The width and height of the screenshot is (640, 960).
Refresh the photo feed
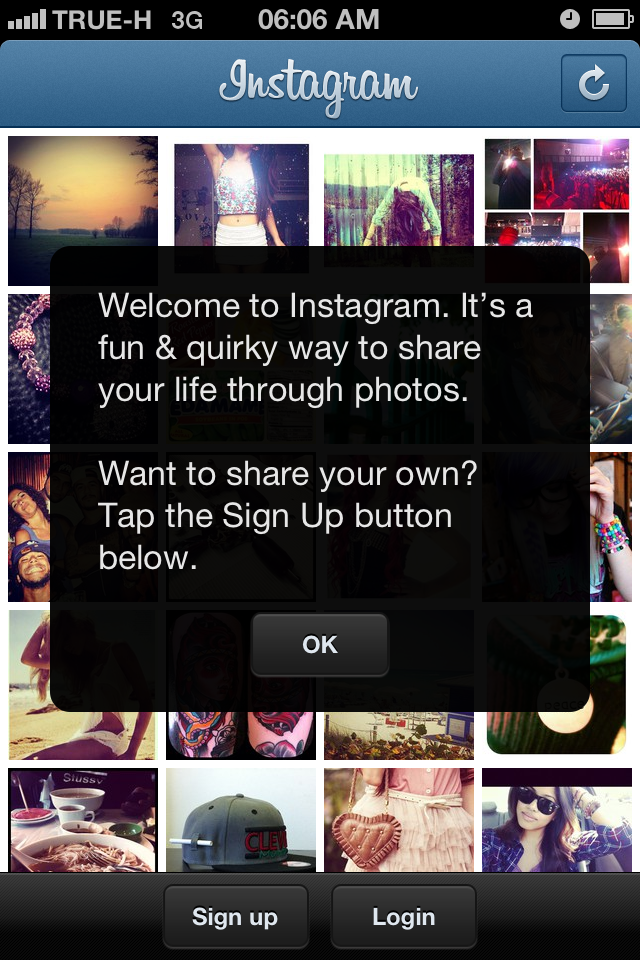[x=593, y=84]
